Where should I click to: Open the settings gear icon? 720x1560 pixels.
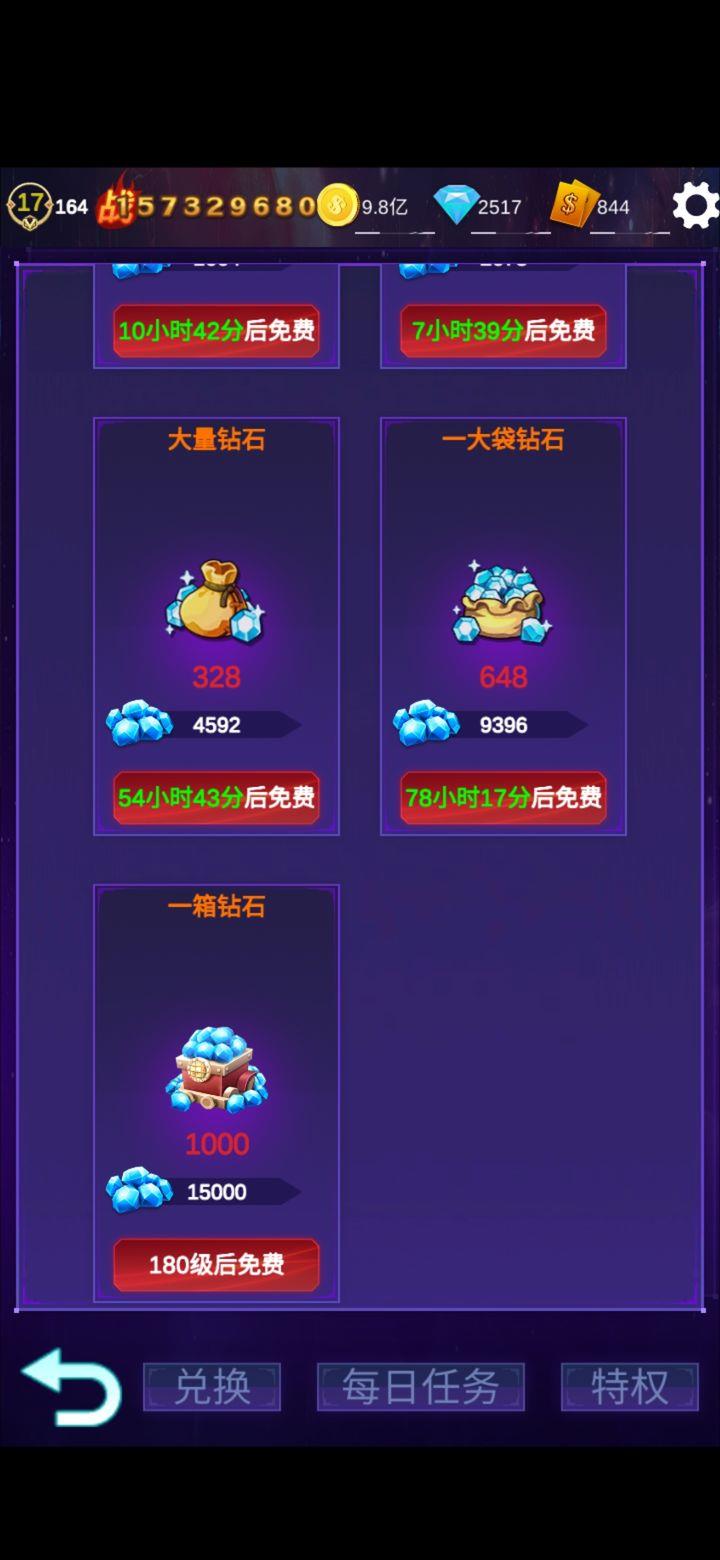click(x=695, y=206)
